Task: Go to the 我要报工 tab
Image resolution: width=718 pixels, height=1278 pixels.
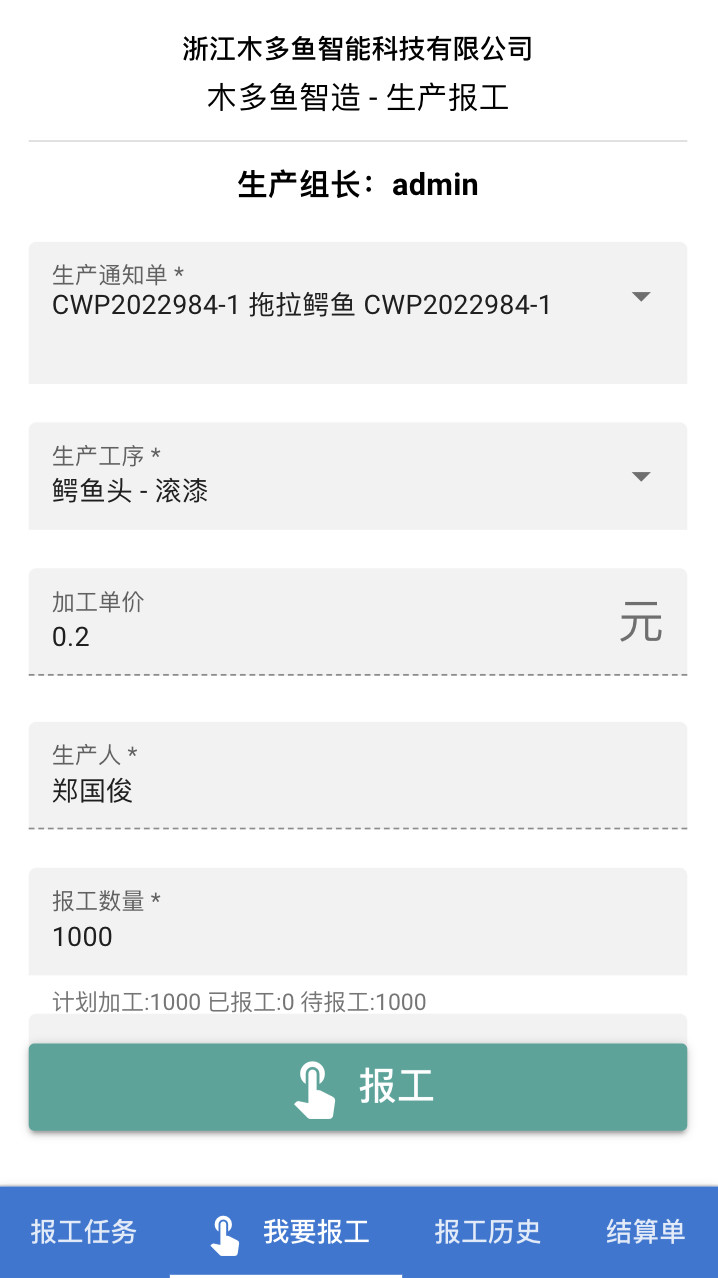Action: [286, 1232]
